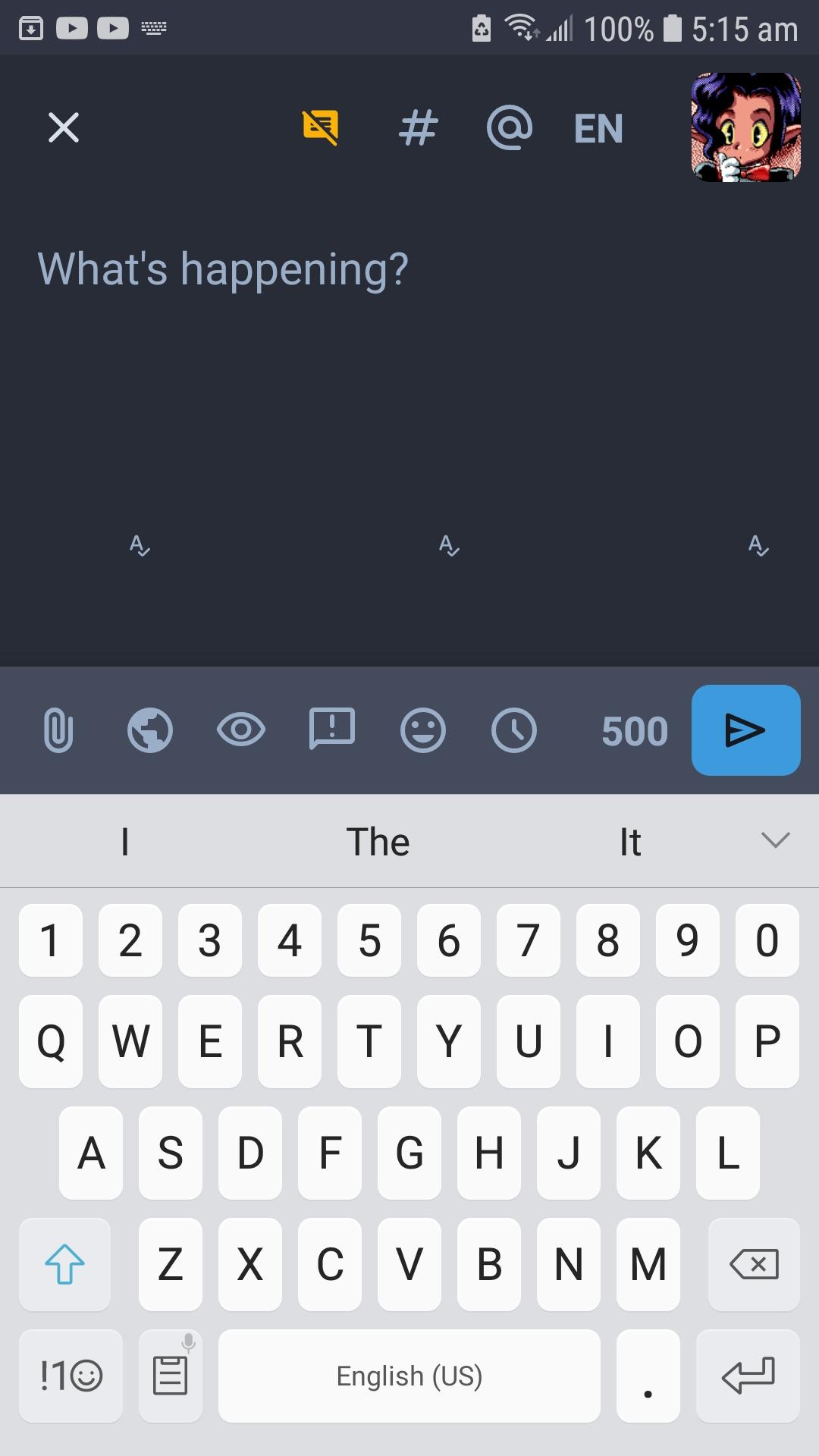Tap the account avatar picture

coord(746,127)
